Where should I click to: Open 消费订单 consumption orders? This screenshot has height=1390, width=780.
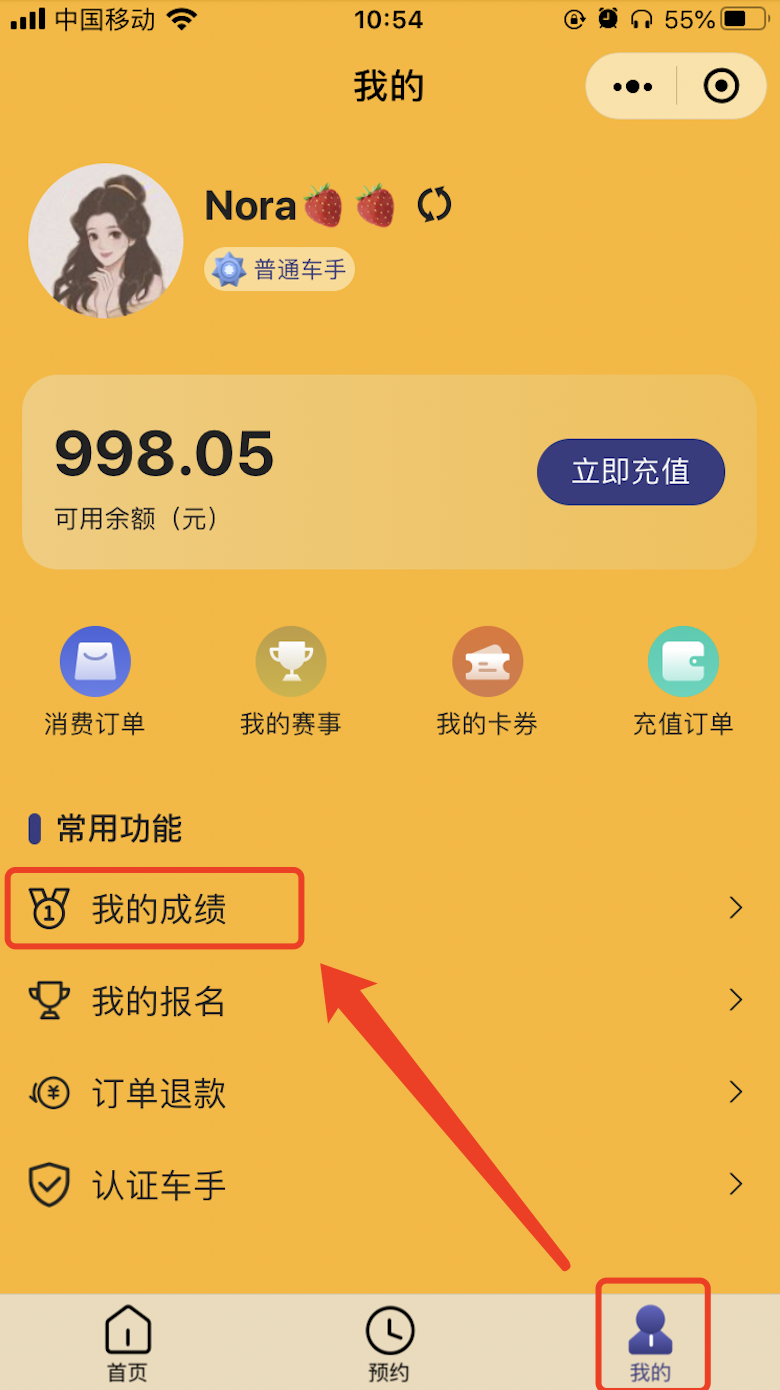(x=95, y=681)
